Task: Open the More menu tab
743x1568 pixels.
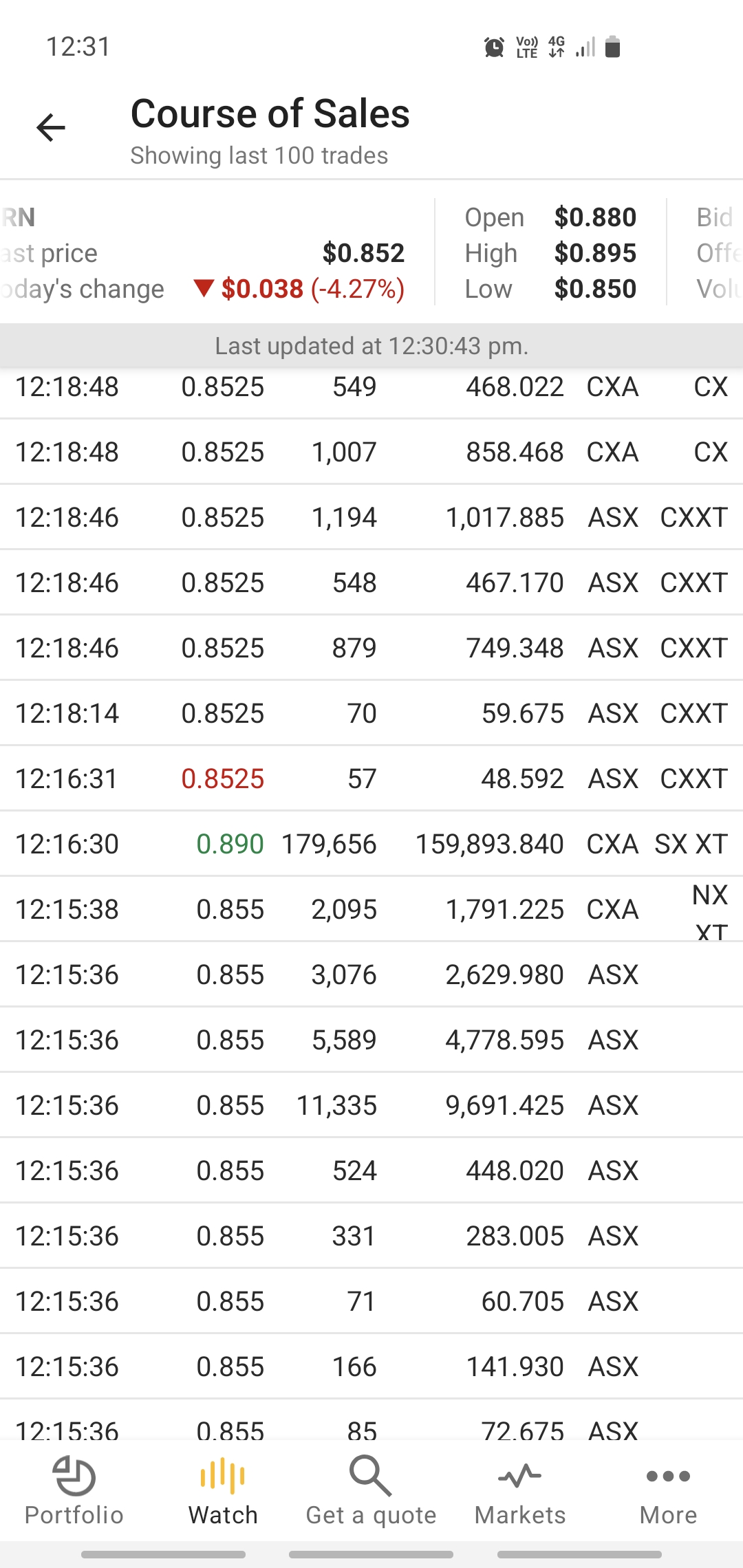Action: (669, 1490)
